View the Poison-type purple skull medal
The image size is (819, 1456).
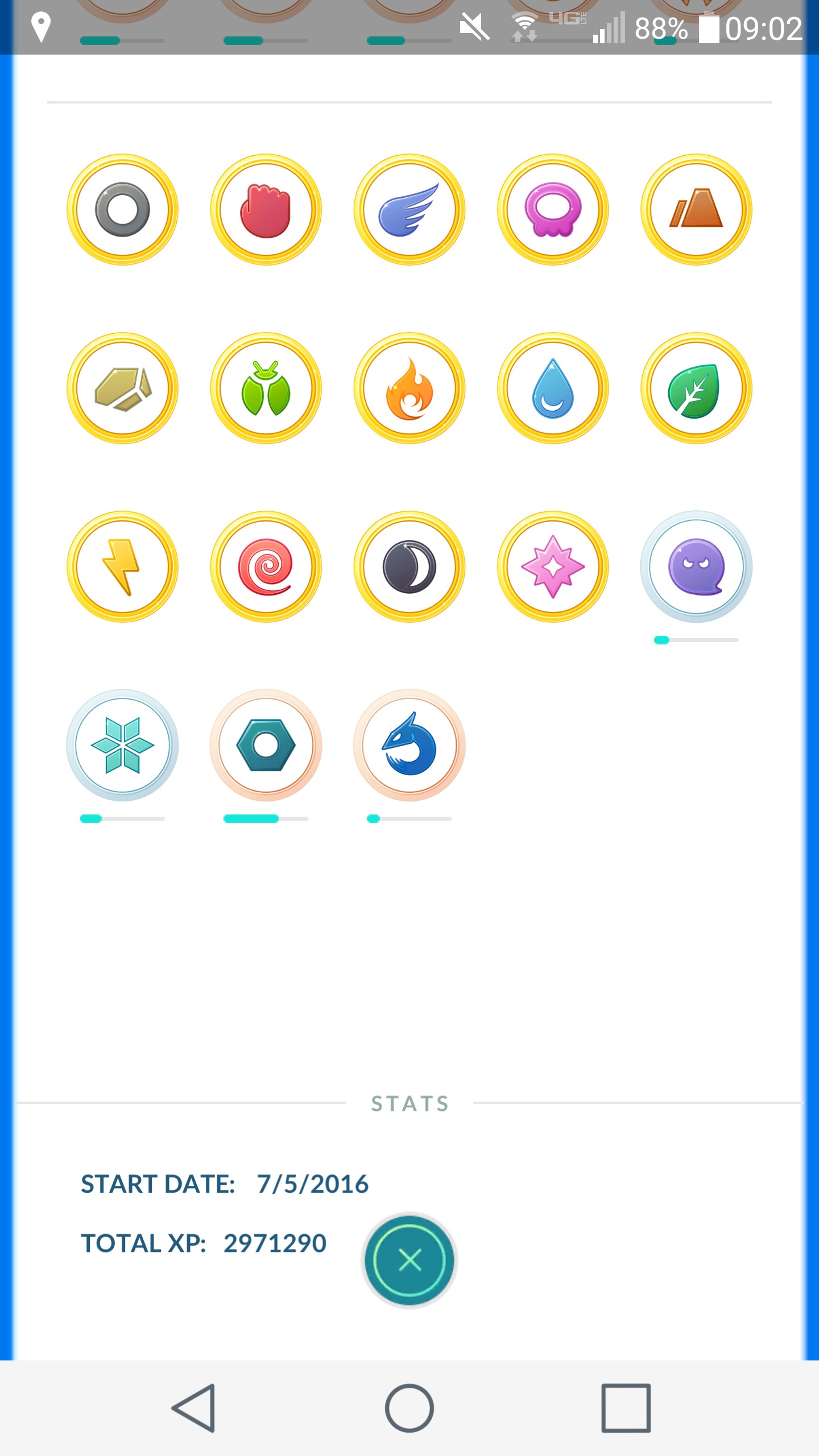click(553, 210)
